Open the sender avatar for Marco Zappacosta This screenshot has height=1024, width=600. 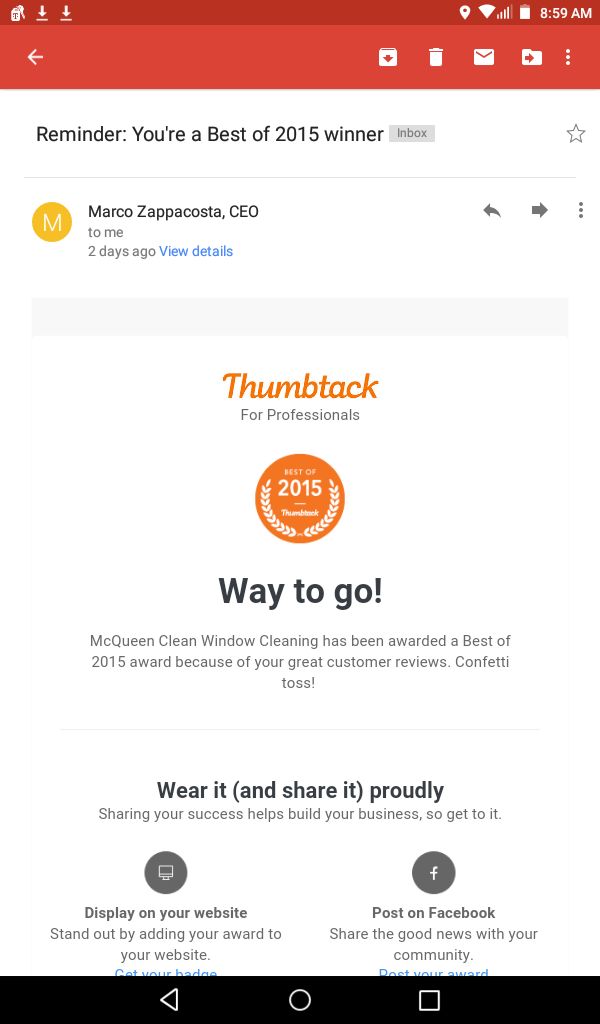(52, 222)
